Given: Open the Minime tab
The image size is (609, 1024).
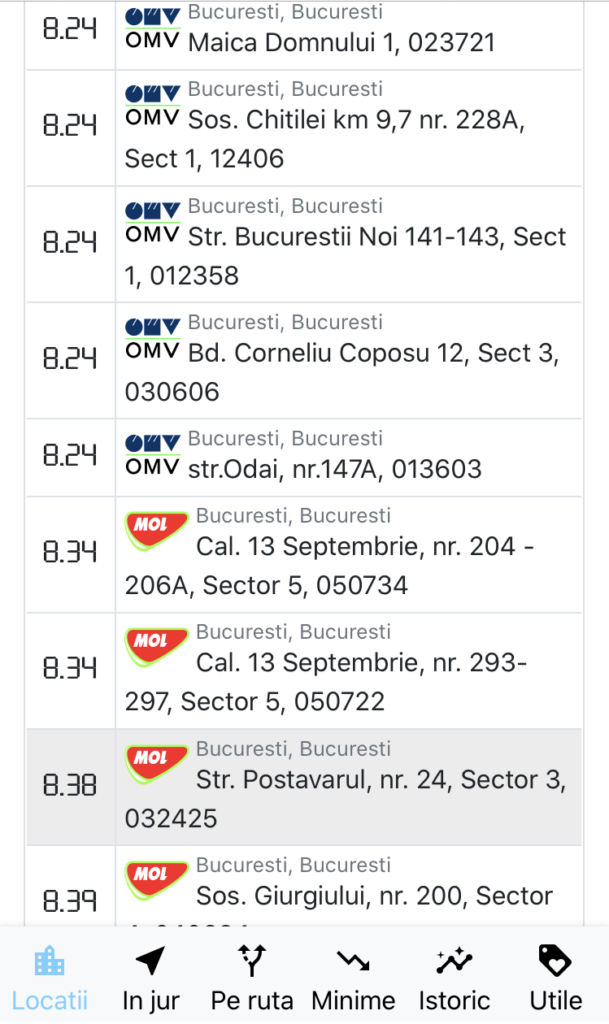Looking at the screenshot, I should tap(353, 978).
